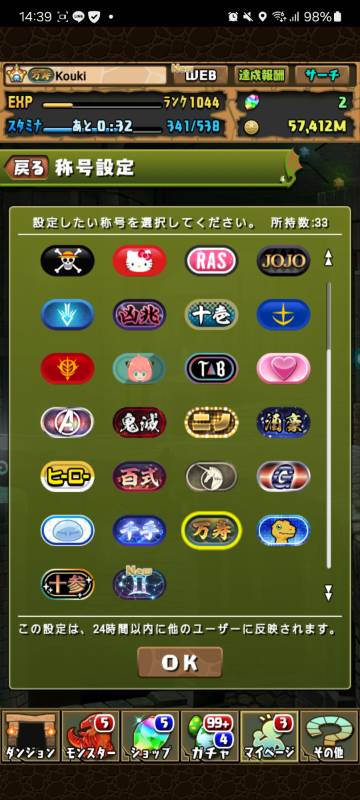360x800 pixels.
Task: Choose the RAS title badge
Action: [212, 261]
